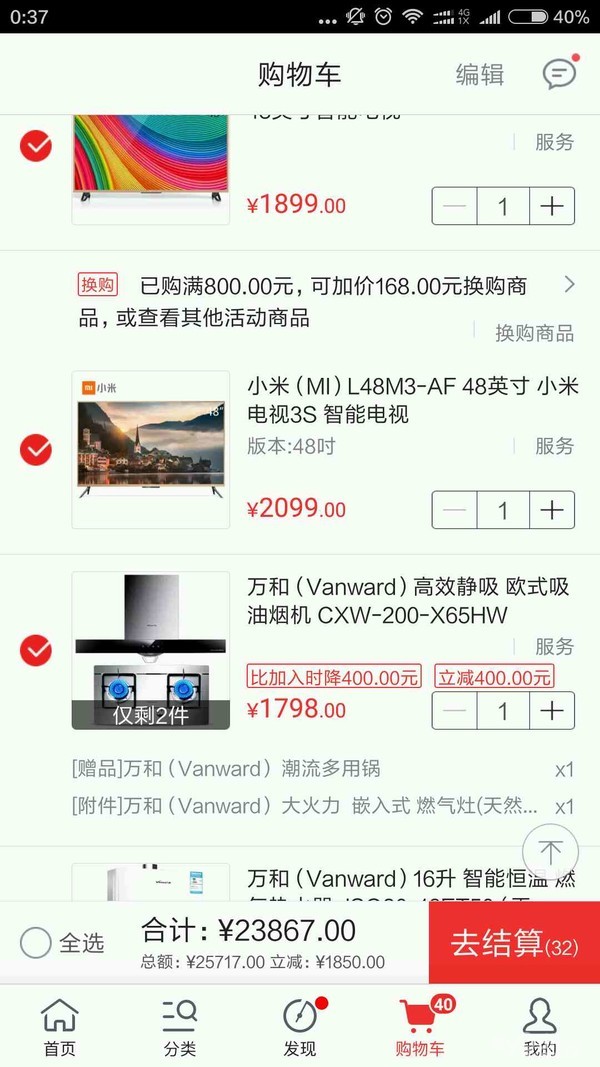The height and width of the screenshot is (1067, 600).
Task: Open 服务 for the 小米电视3S
Action: 554,446
